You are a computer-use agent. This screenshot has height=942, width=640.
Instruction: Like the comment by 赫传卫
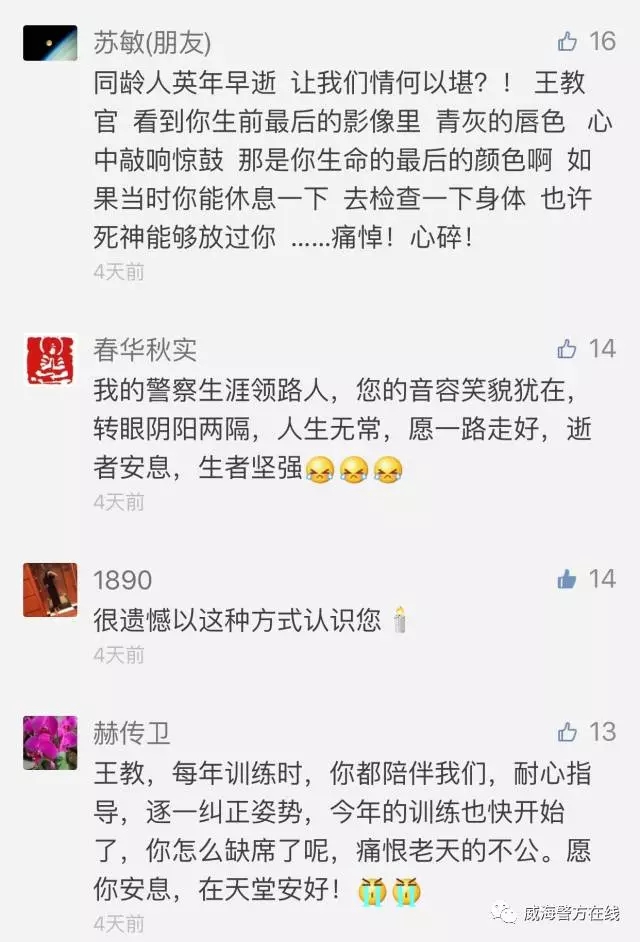568,732
